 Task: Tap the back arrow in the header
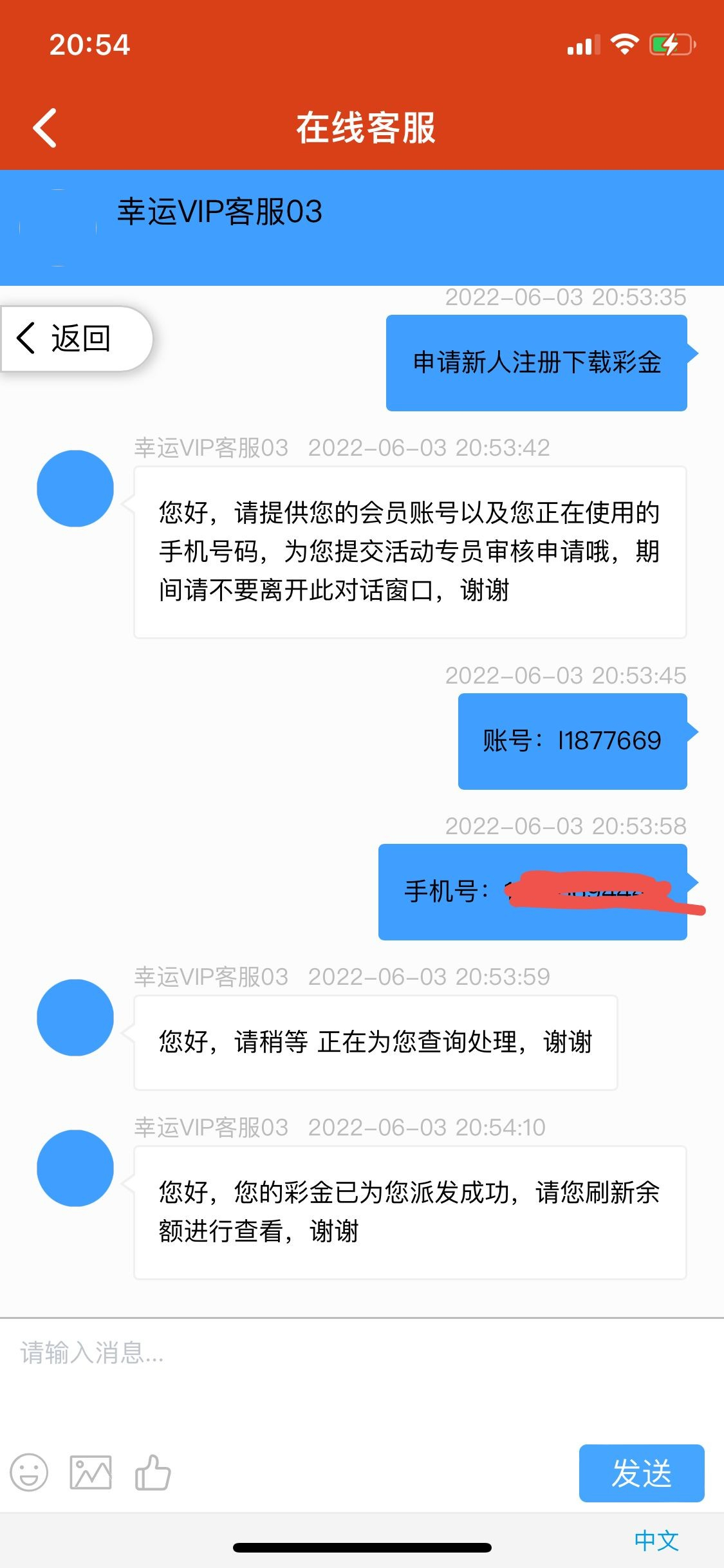pyautogui.click(x=45, y=127)
